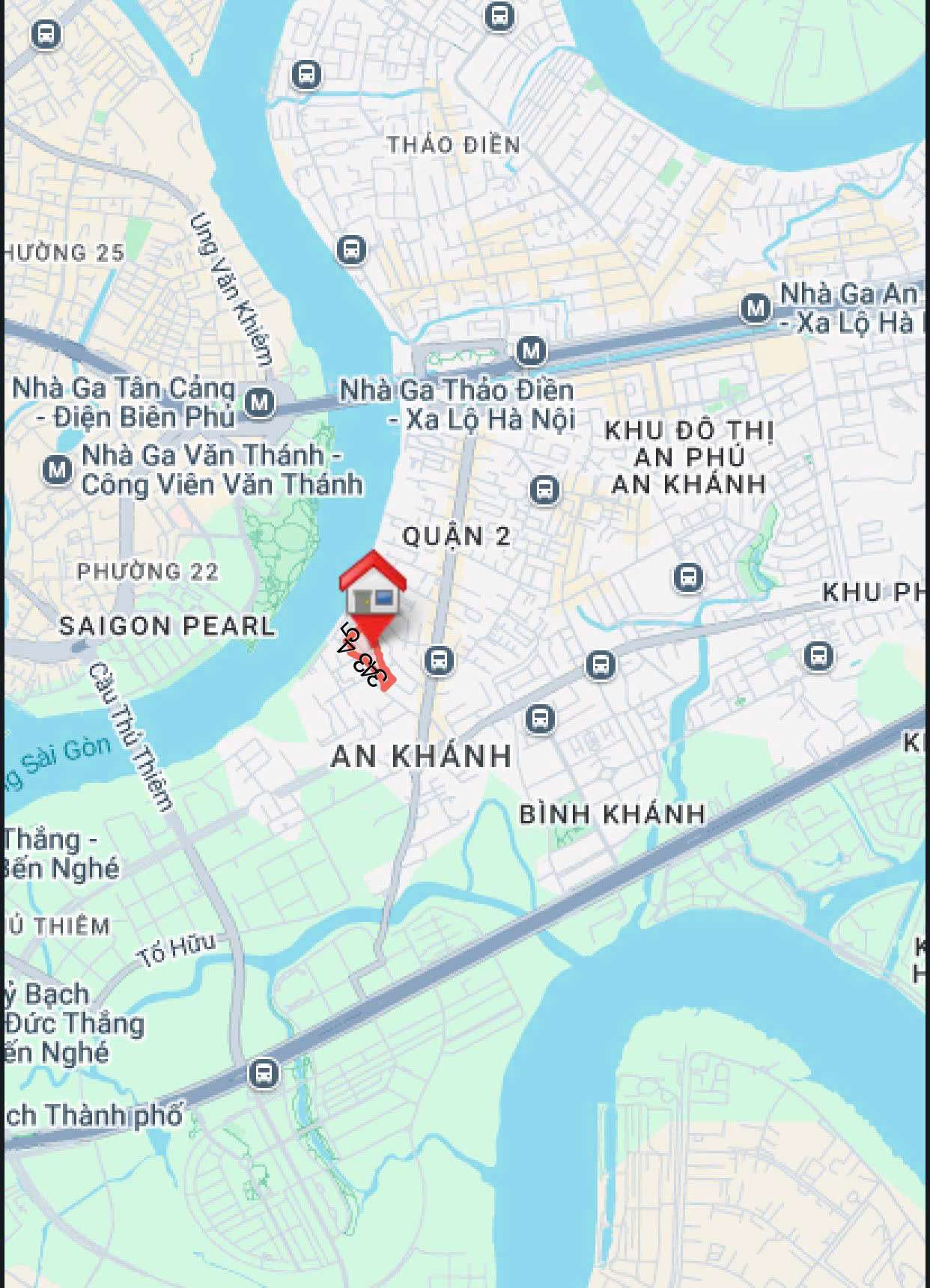Open Nhà Ga Văn Thánh metro station marker

[57, 470]
